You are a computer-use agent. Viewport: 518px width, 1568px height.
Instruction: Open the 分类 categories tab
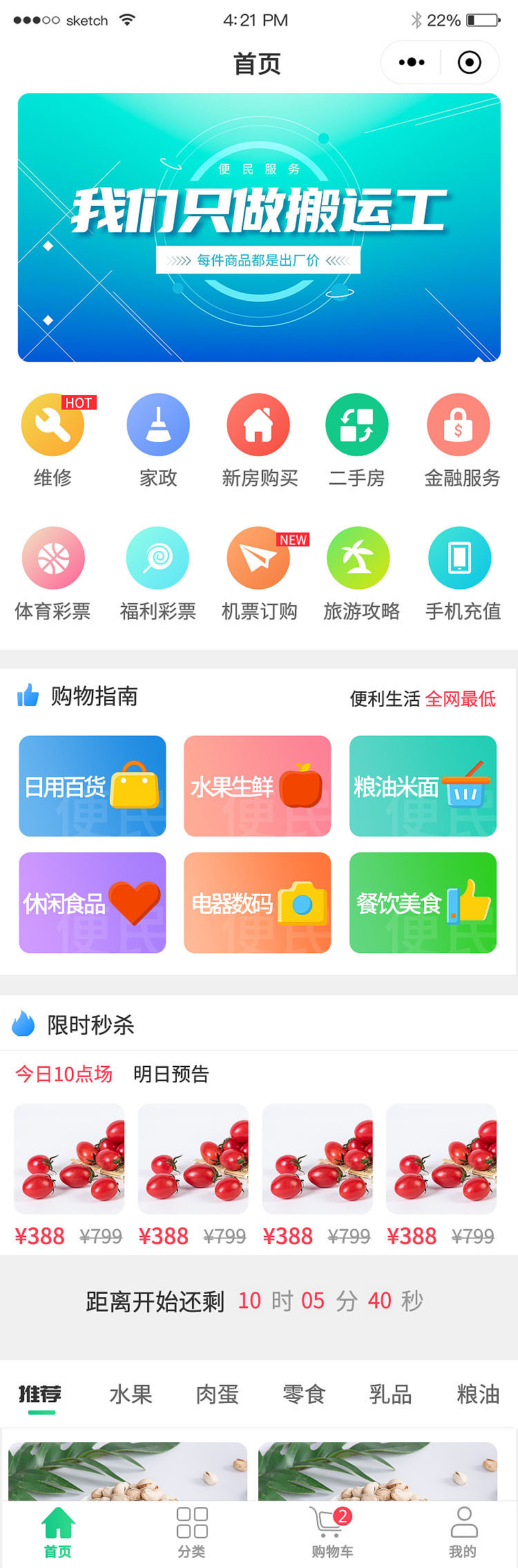click(192, 1533)
